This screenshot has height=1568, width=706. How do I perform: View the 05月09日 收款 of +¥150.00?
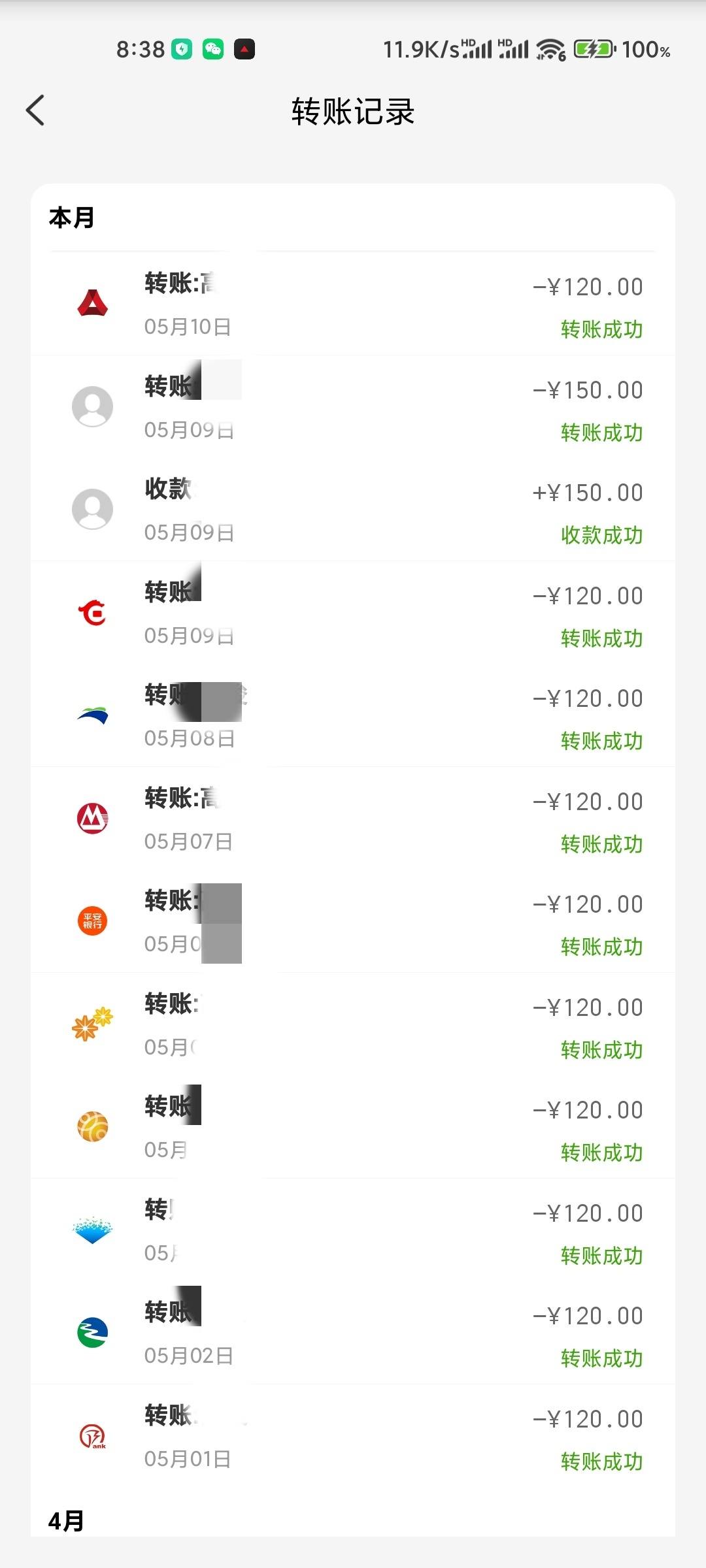click(x=353, y=510)
